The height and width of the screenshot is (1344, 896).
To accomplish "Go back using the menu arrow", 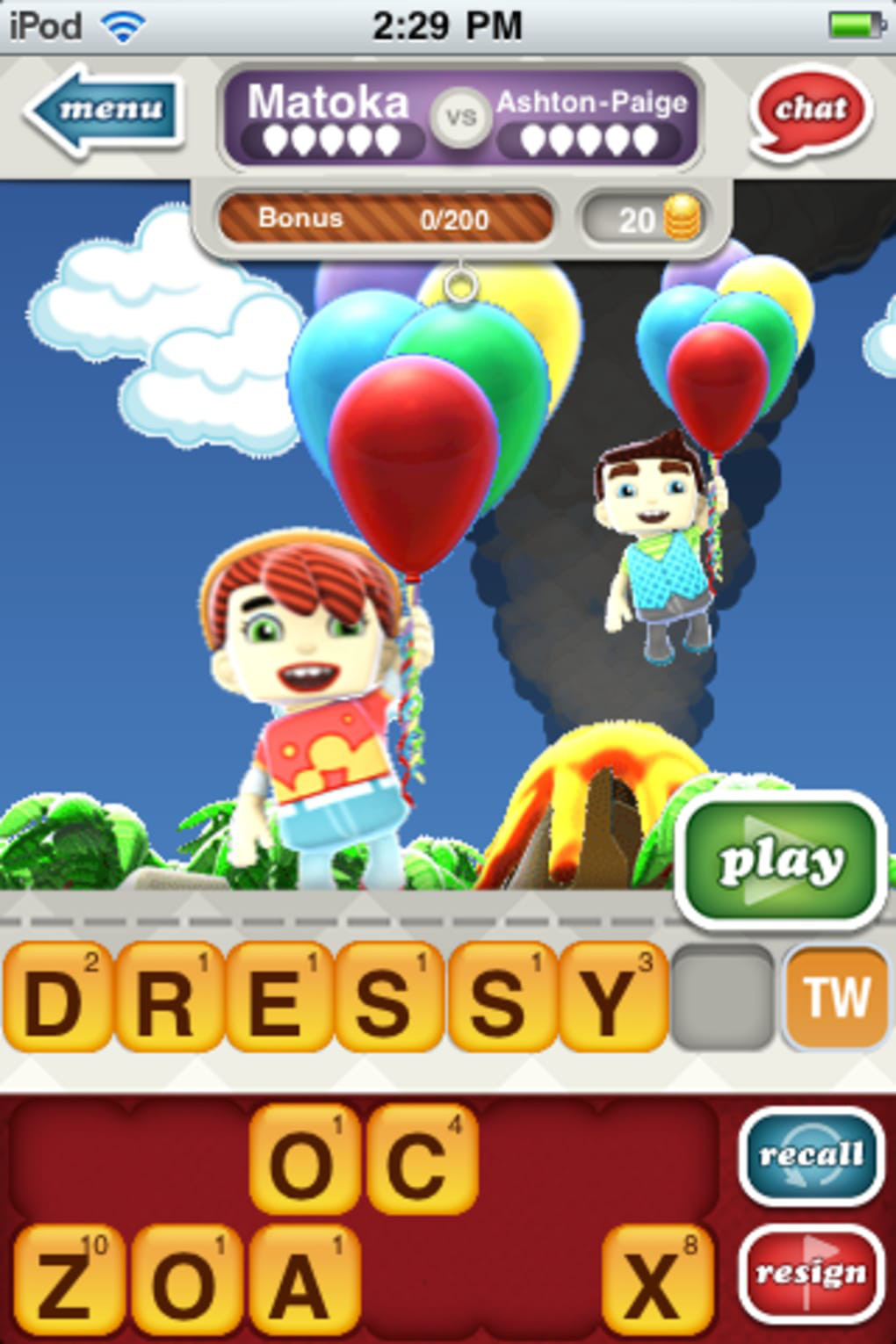I will tap(105, 110).
